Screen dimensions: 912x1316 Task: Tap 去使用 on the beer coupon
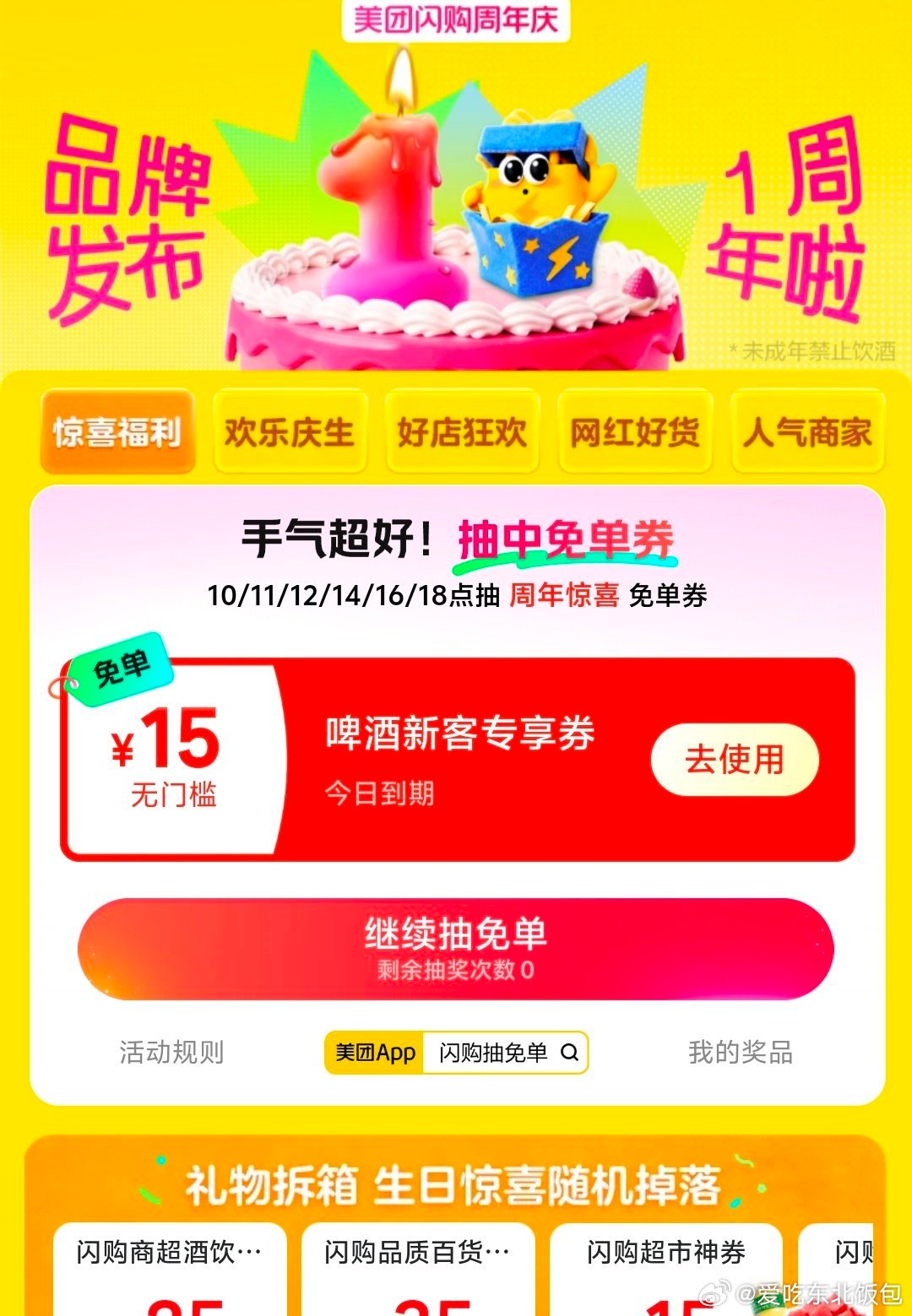coord(734,759)
